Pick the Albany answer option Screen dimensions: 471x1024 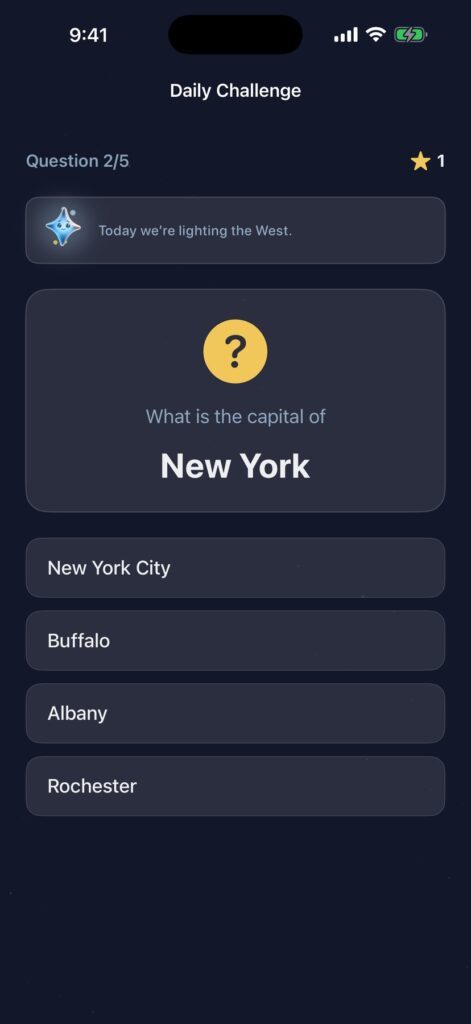235,713
